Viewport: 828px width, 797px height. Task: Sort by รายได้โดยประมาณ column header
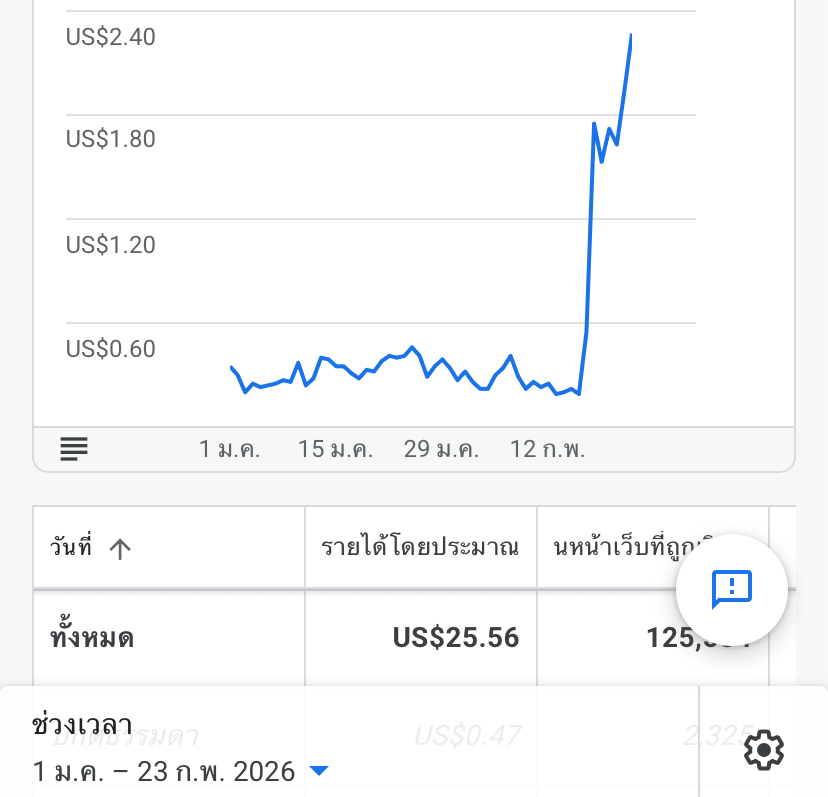click(420, 547)
